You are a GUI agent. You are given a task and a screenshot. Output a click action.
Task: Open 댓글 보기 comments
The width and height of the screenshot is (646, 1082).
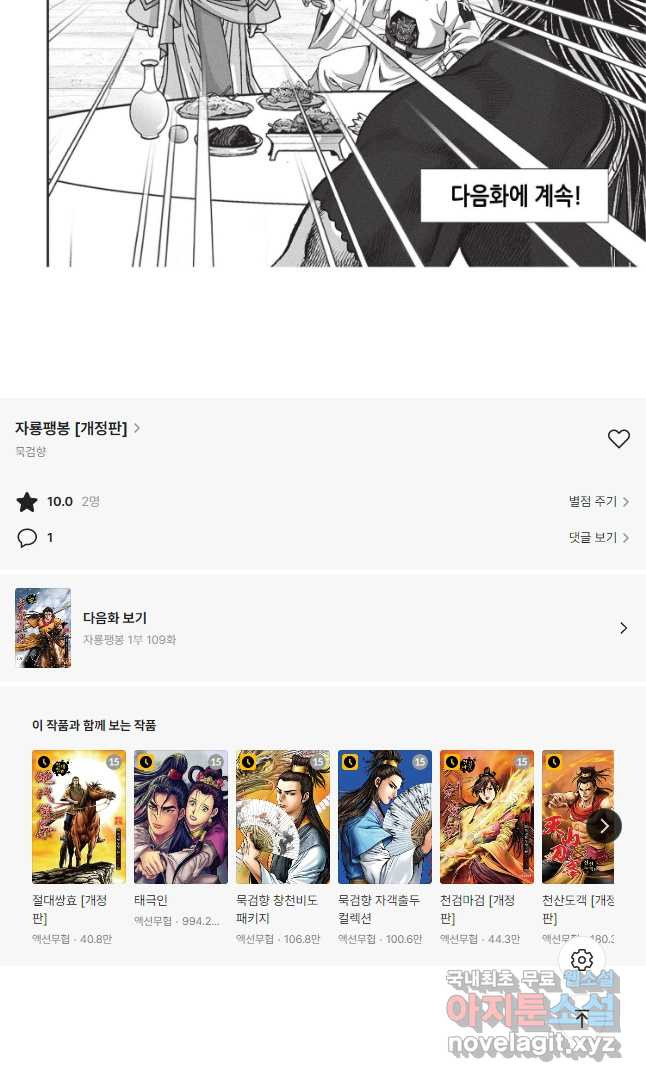point(598,538)
